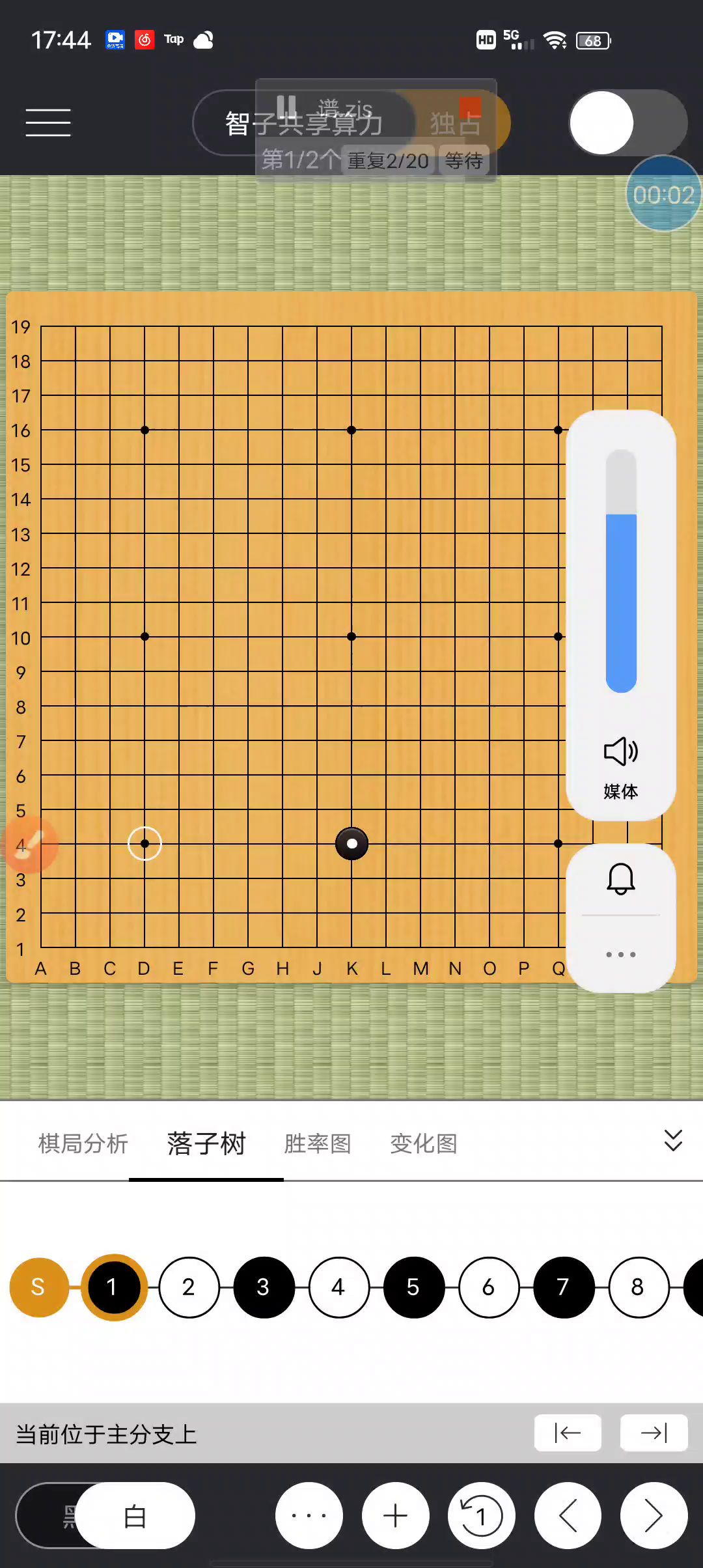Collapse the analysis panel with the chevron

[672, 1141]
